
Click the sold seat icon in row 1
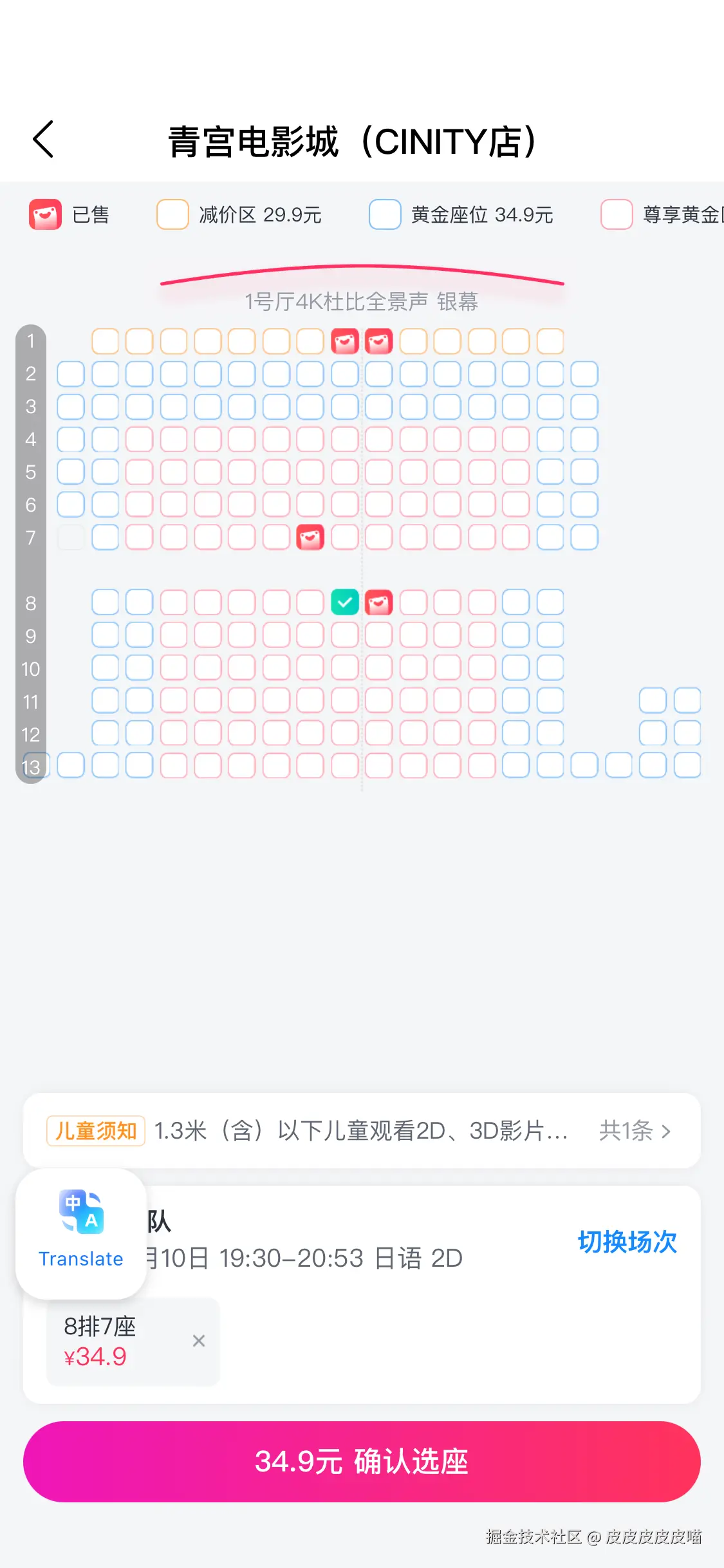tap(344, 341)
